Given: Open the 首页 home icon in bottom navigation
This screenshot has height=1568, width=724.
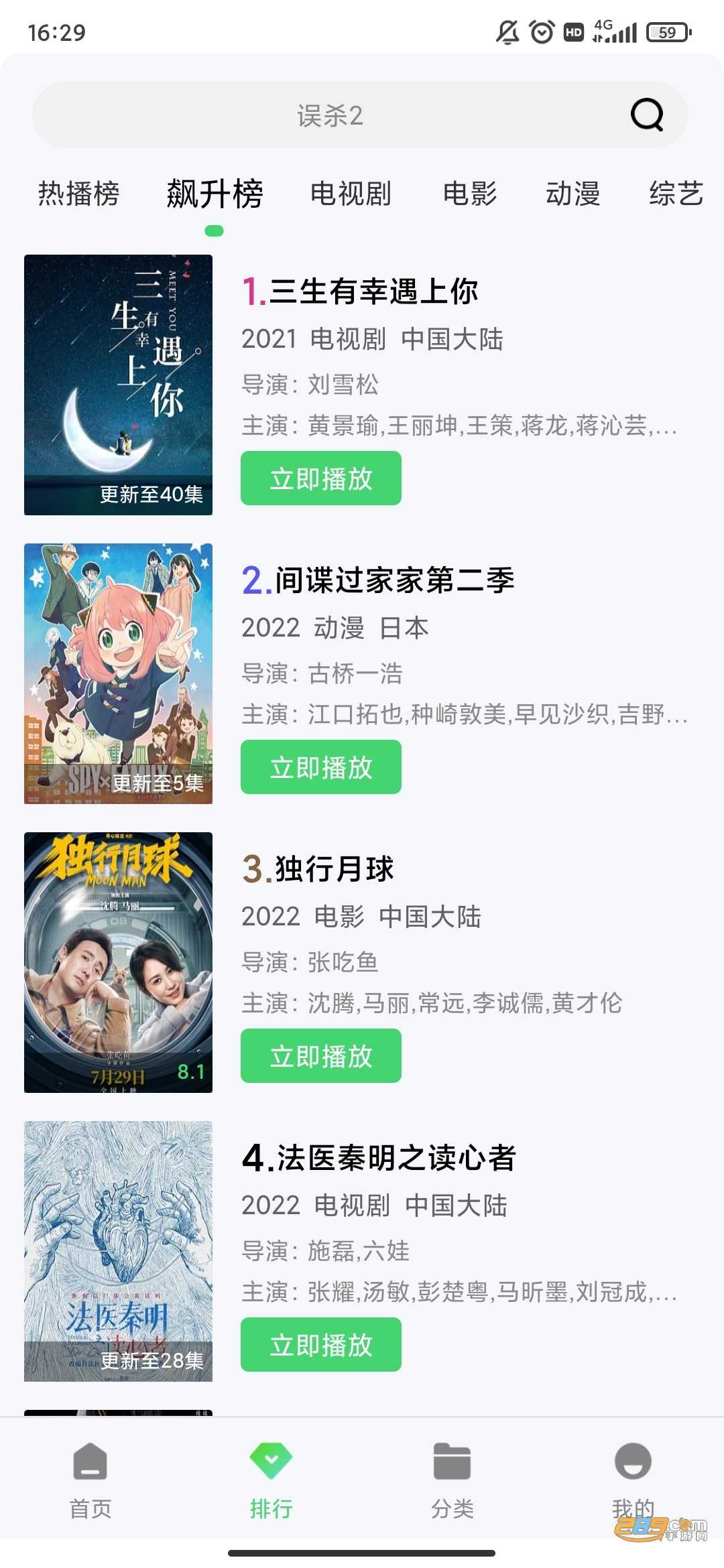Looking at the screenshot, I should [90, 1464].
